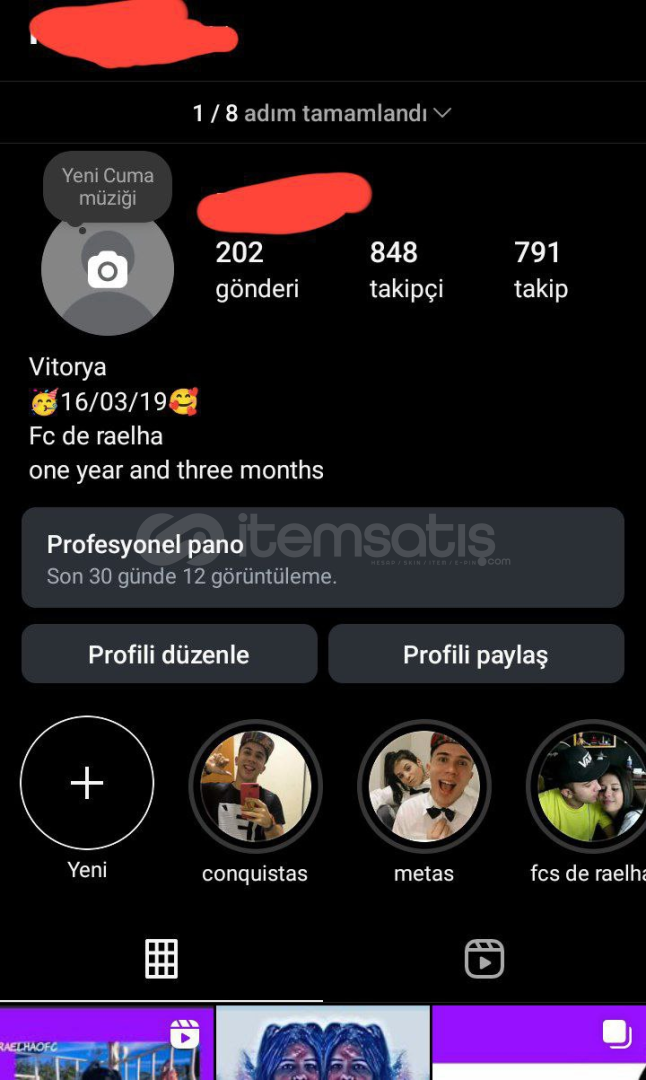646x1080 pixels.
Task: Expand the 1 / 8 adım tamamlandı dropdown
Action: [x=322, y=113]
